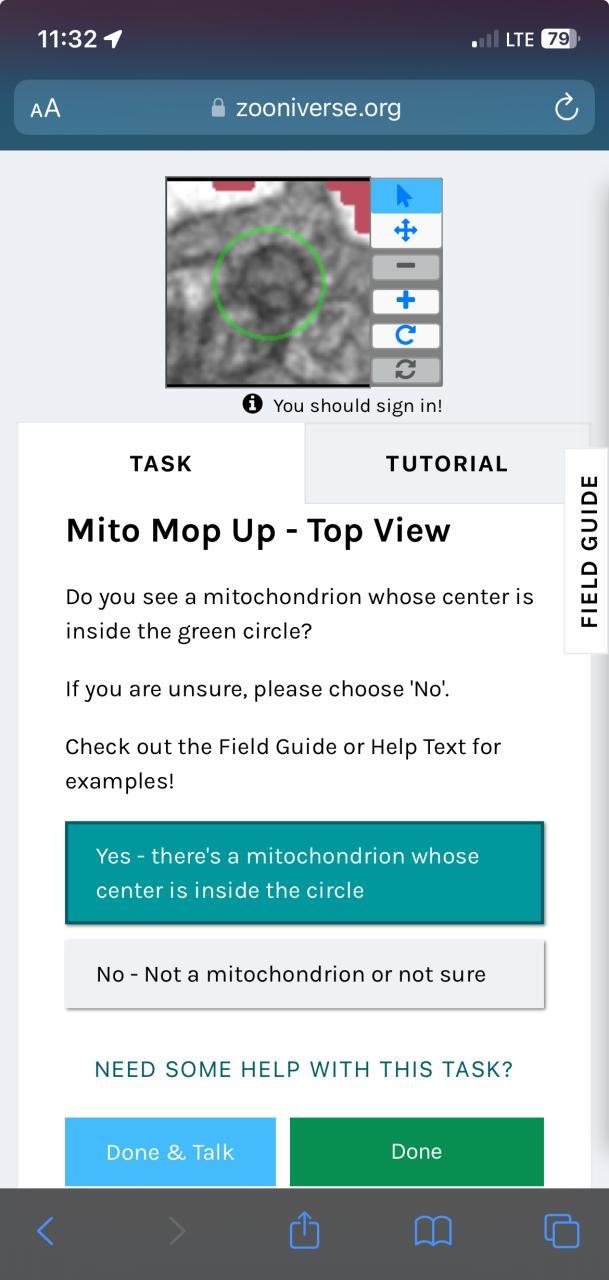
Task: Show open Safari tabs
Action: [x=561, y=1231]
